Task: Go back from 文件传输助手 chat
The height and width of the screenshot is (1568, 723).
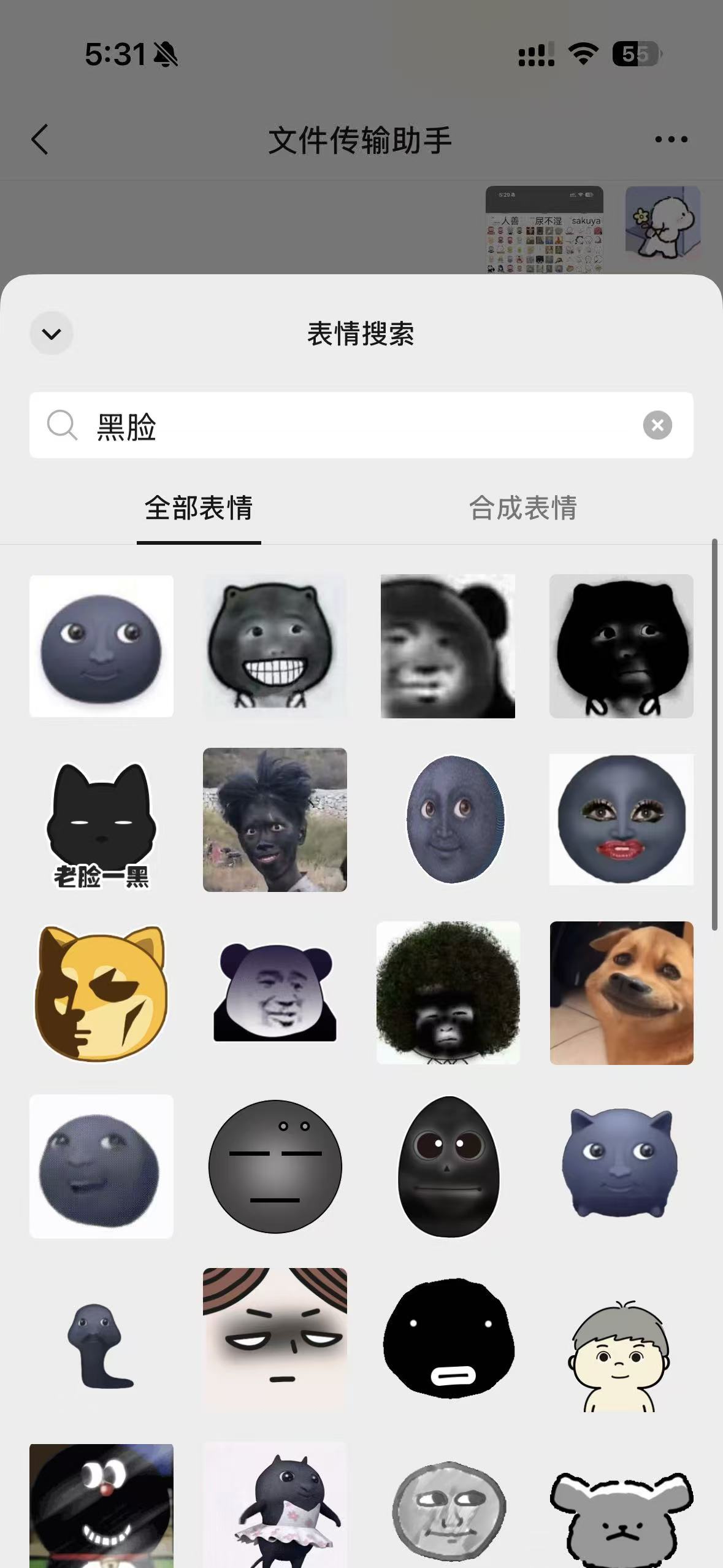Action: point(40,139)
